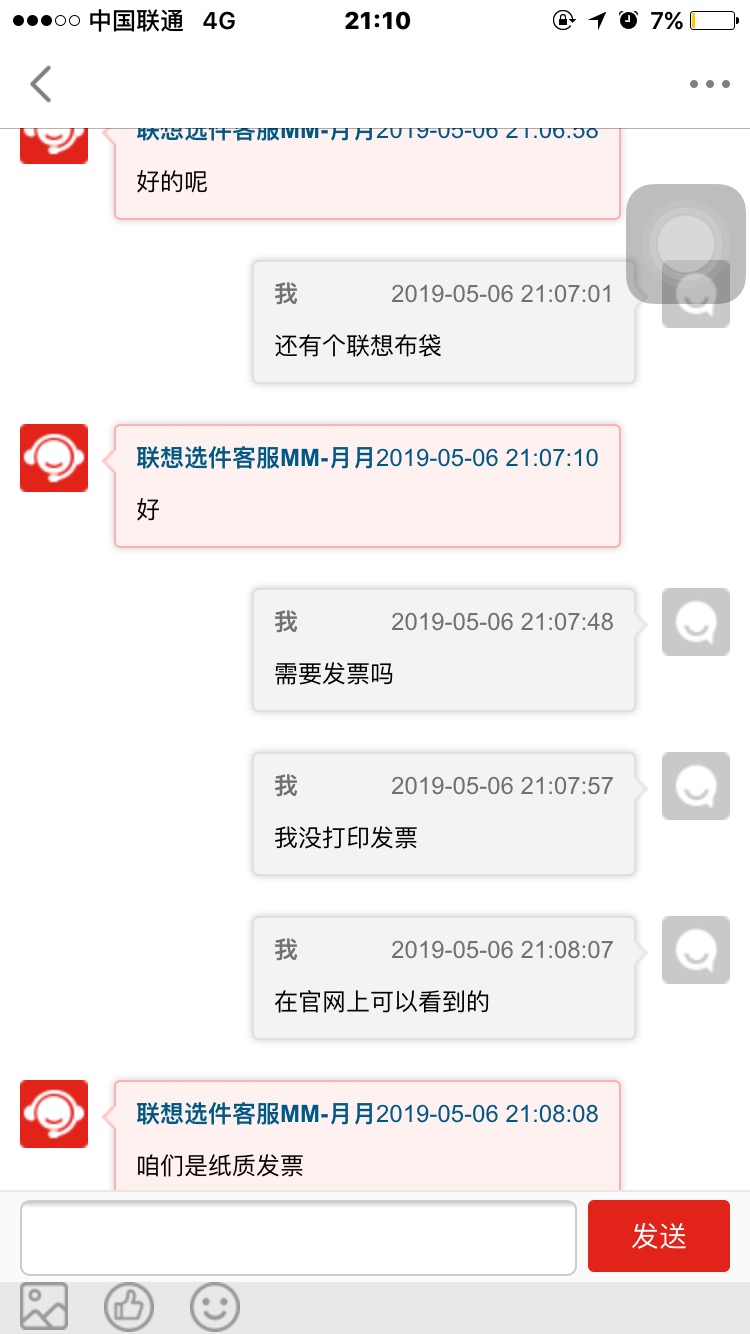Go back using the top-left arrow
Viewport: 750px width, 1334px height.
(x=40, y=84)
